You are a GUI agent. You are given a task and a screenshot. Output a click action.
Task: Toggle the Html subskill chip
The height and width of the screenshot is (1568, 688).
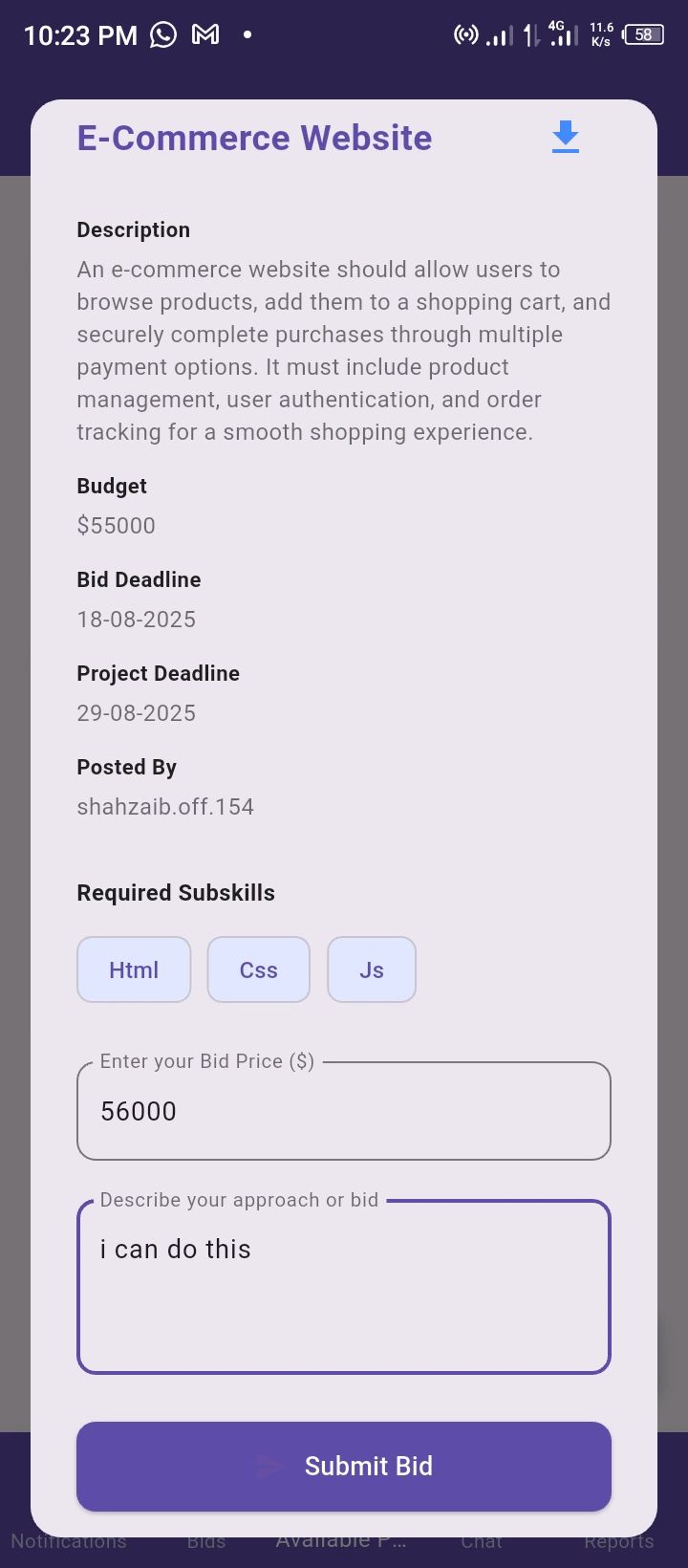tap(133, 969)
